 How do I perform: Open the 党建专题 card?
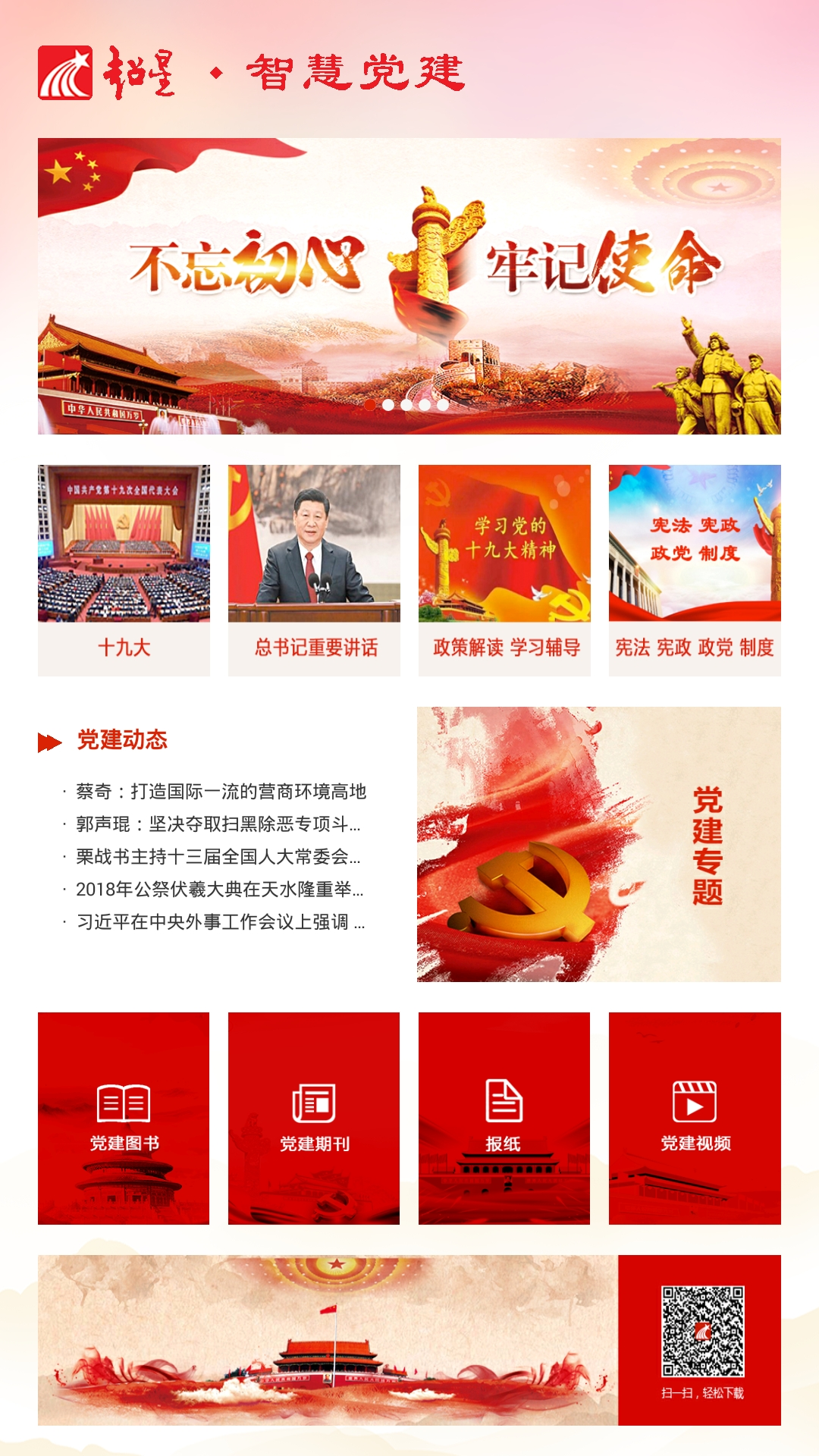click(598, 844)
